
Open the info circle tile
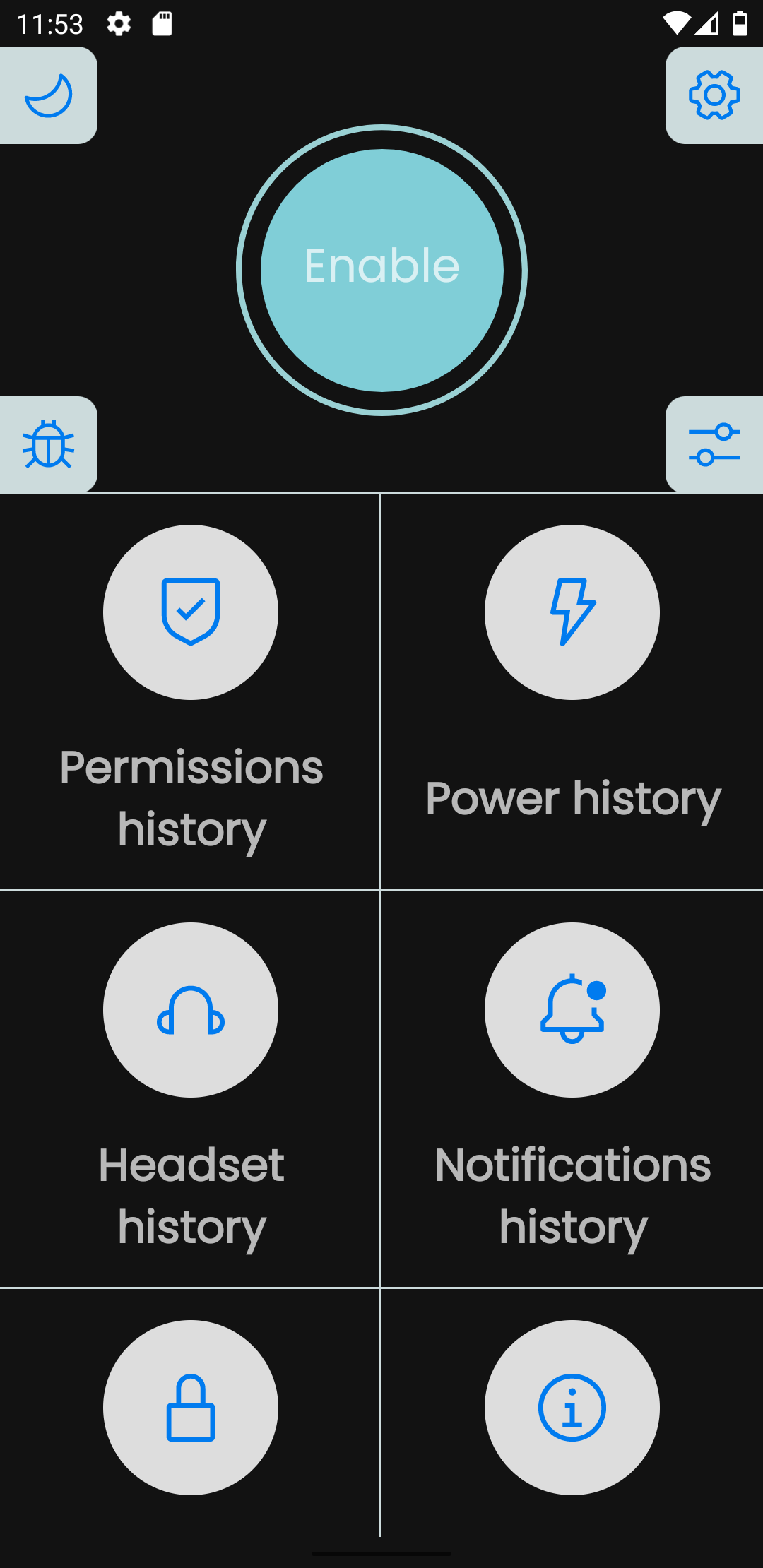(x=572, y=1408)
